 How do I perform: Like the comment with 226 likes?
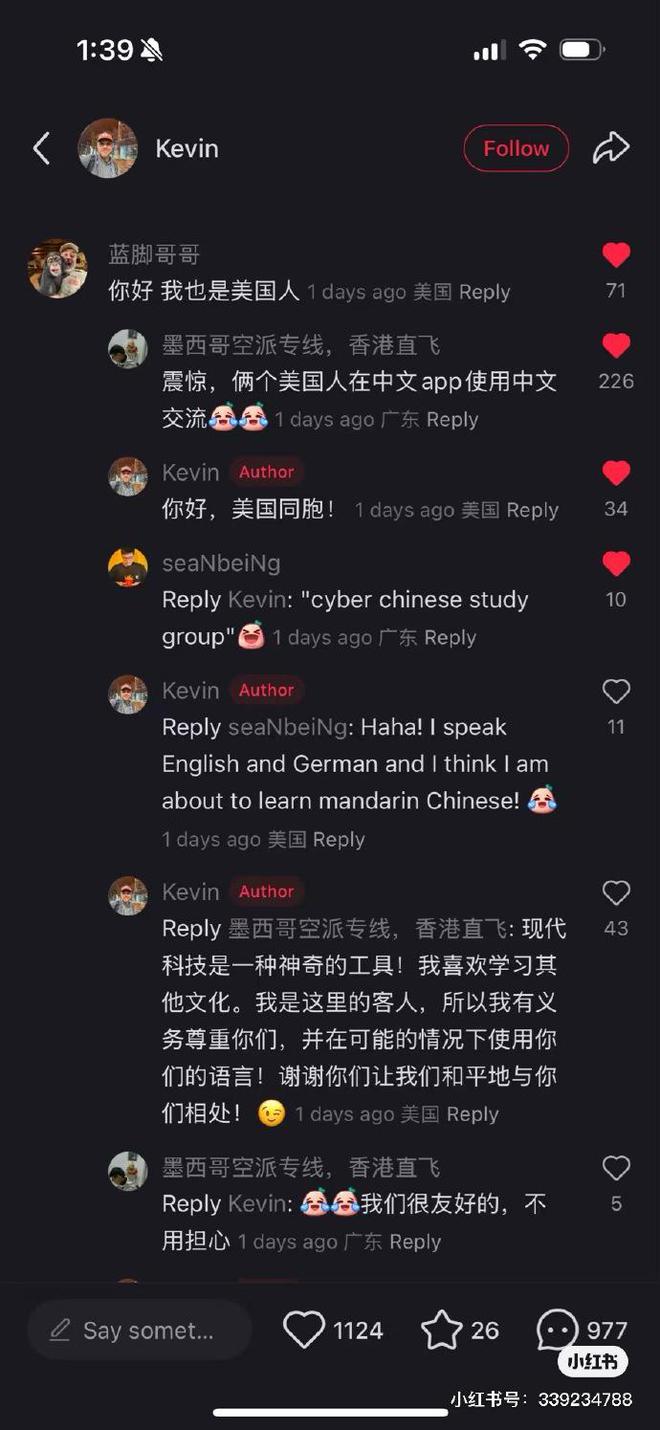coord(616,346)
